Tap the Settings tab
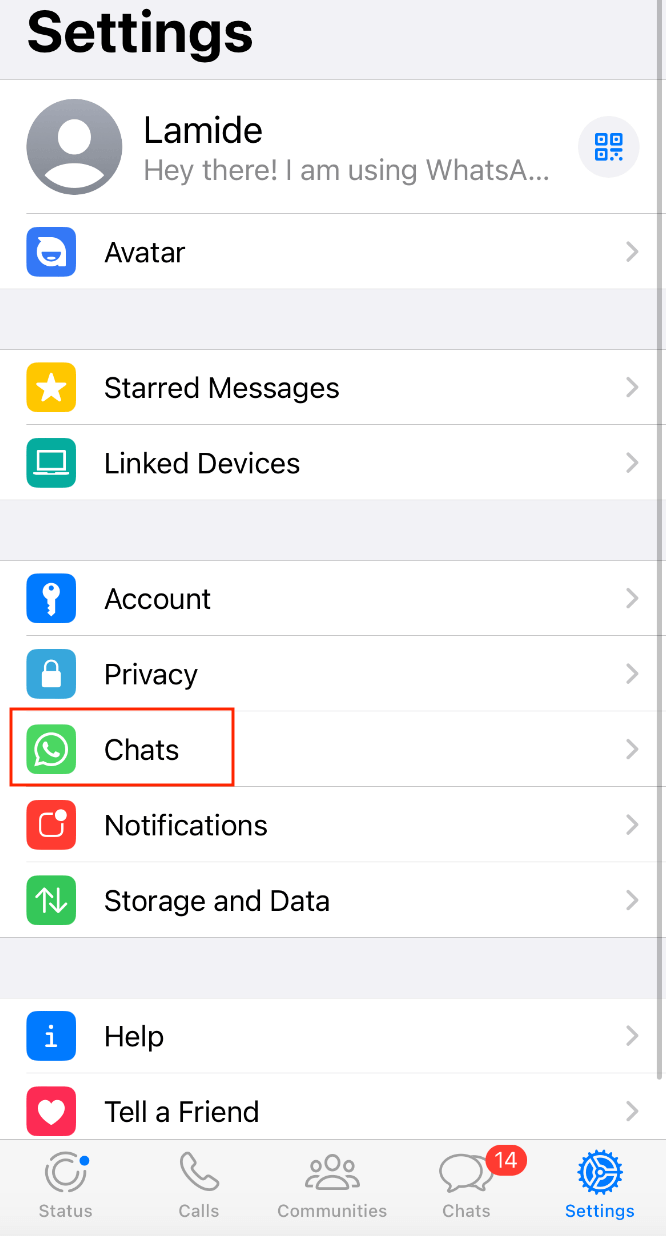Viewport: 666px width, 1236px height. tap(599, 1186)
